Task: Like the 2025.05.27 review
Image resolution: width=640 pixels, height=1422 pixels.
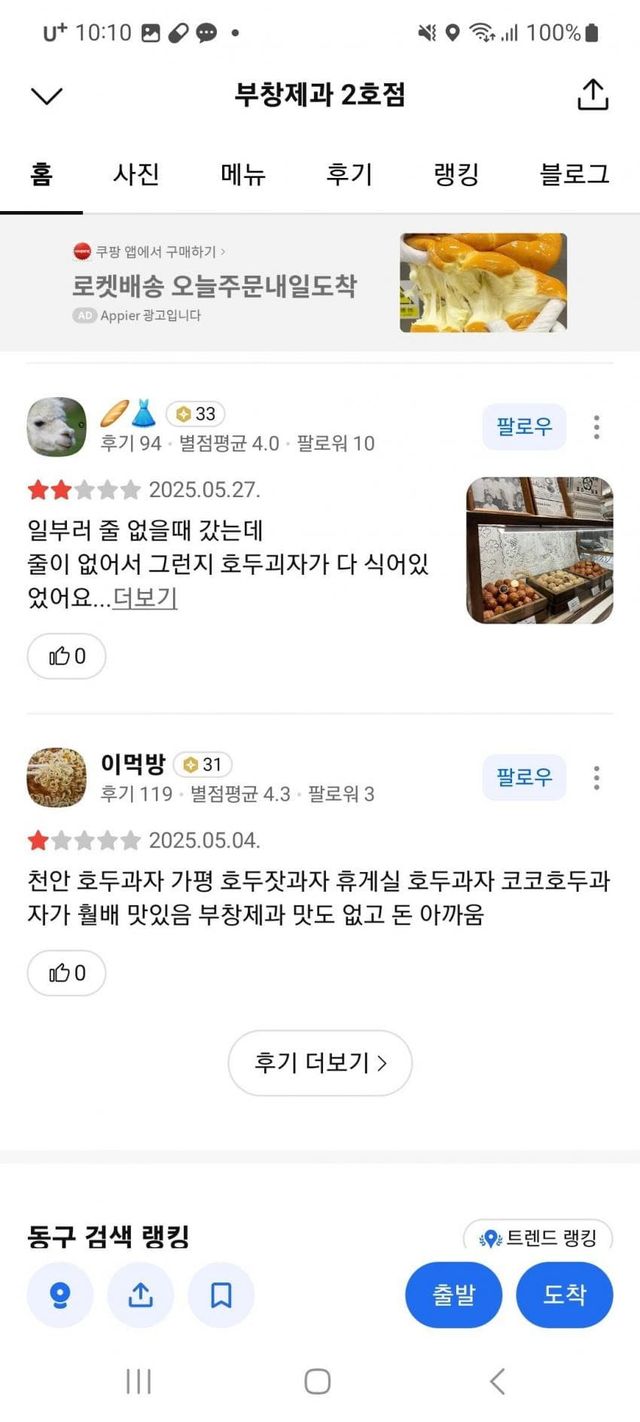Action: point(66,656)
